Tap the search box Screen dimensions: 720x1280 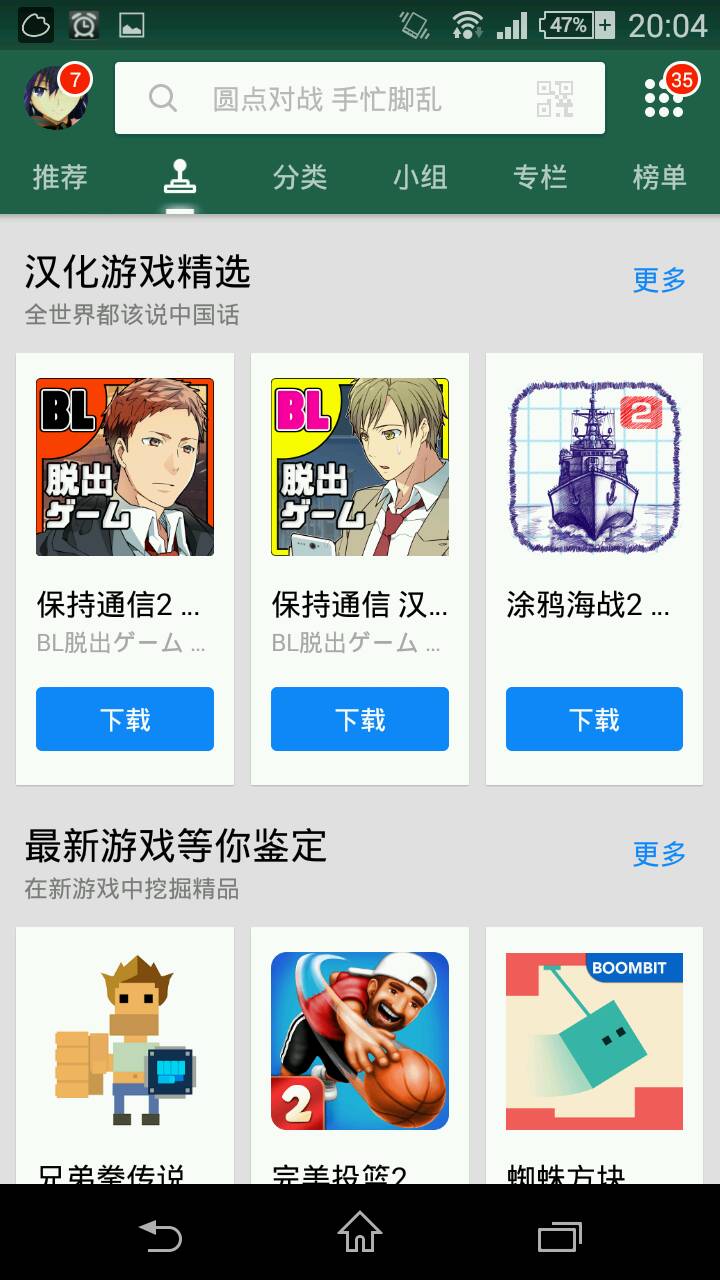click(330, 98)
